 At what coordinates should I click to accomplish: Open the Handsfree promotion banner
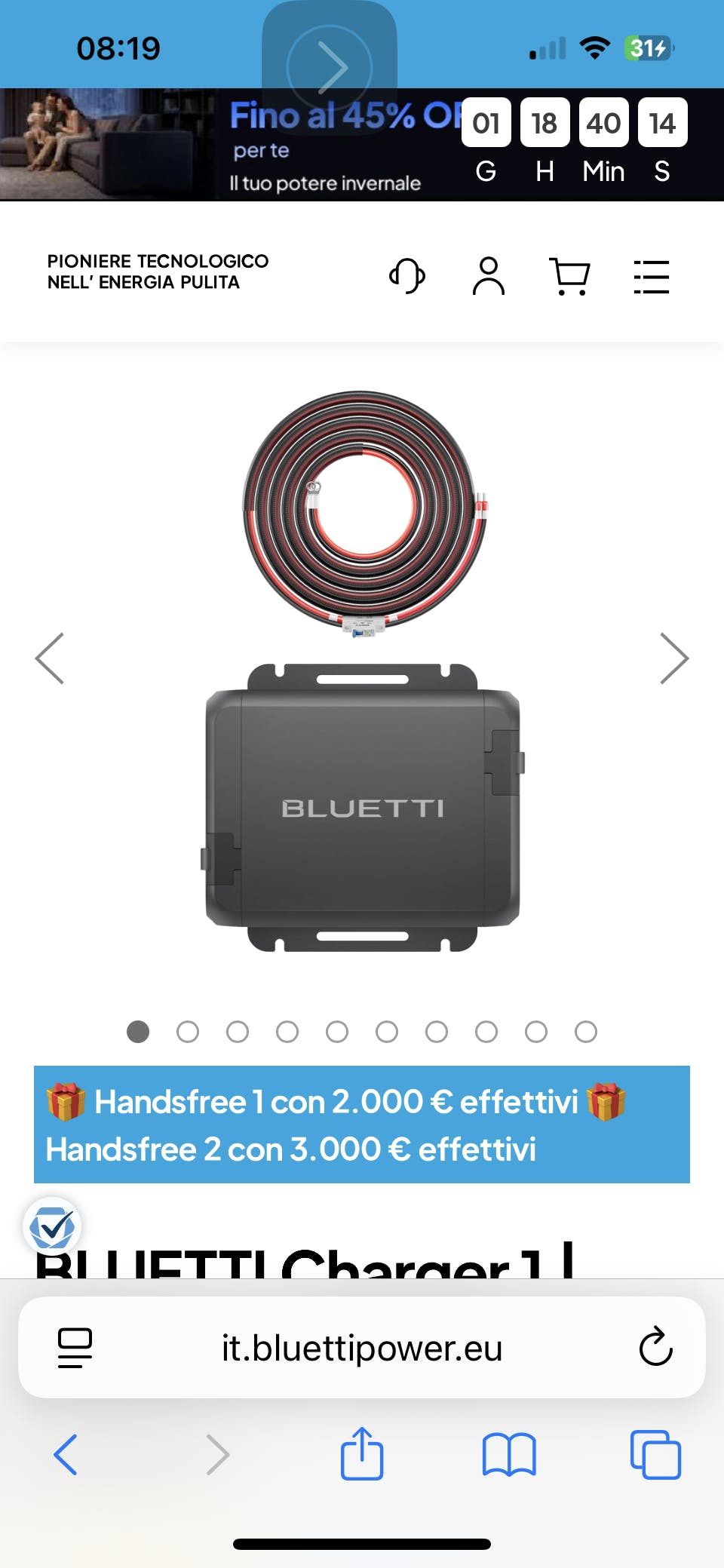[x=362, y=1125]
